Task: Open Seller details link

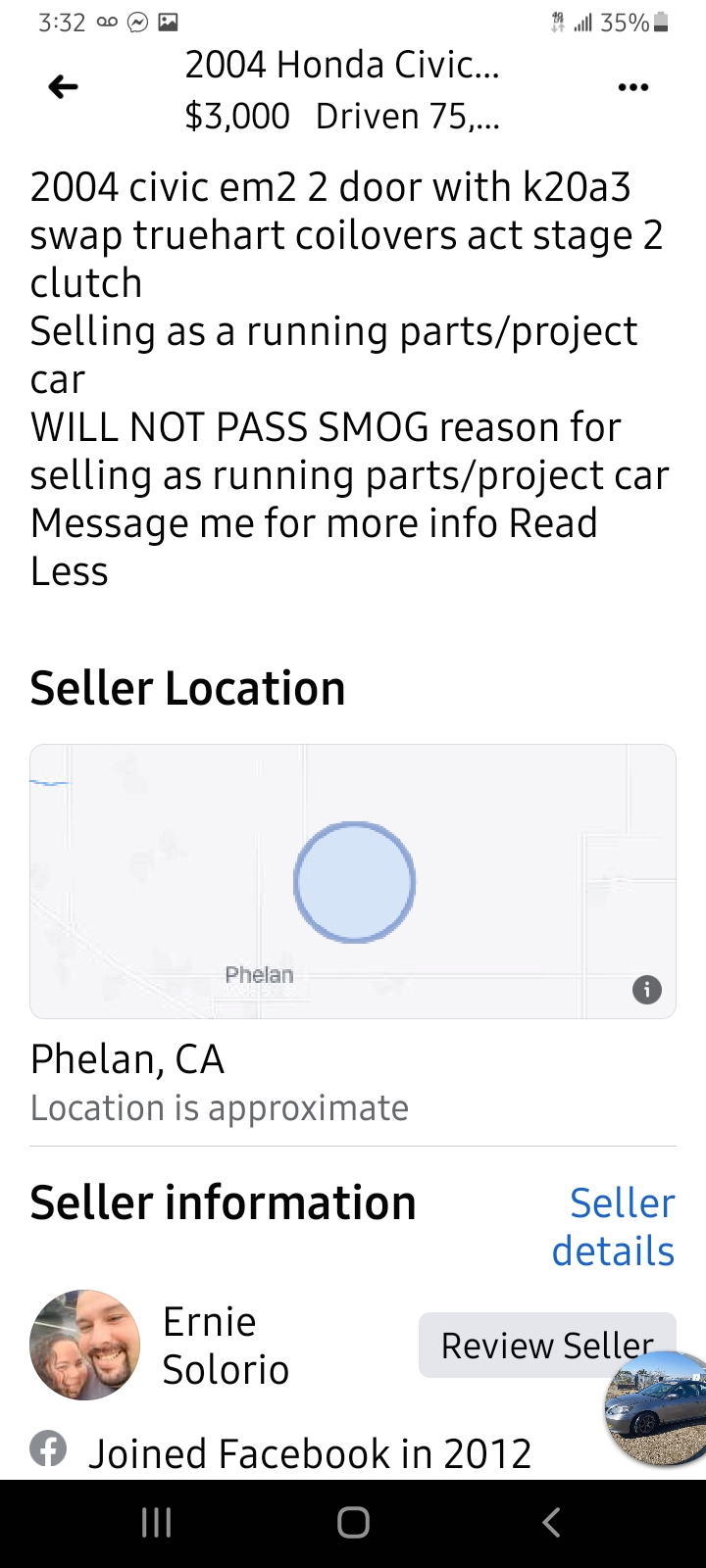Action: pyautogui.click(x=614, y=1227)
